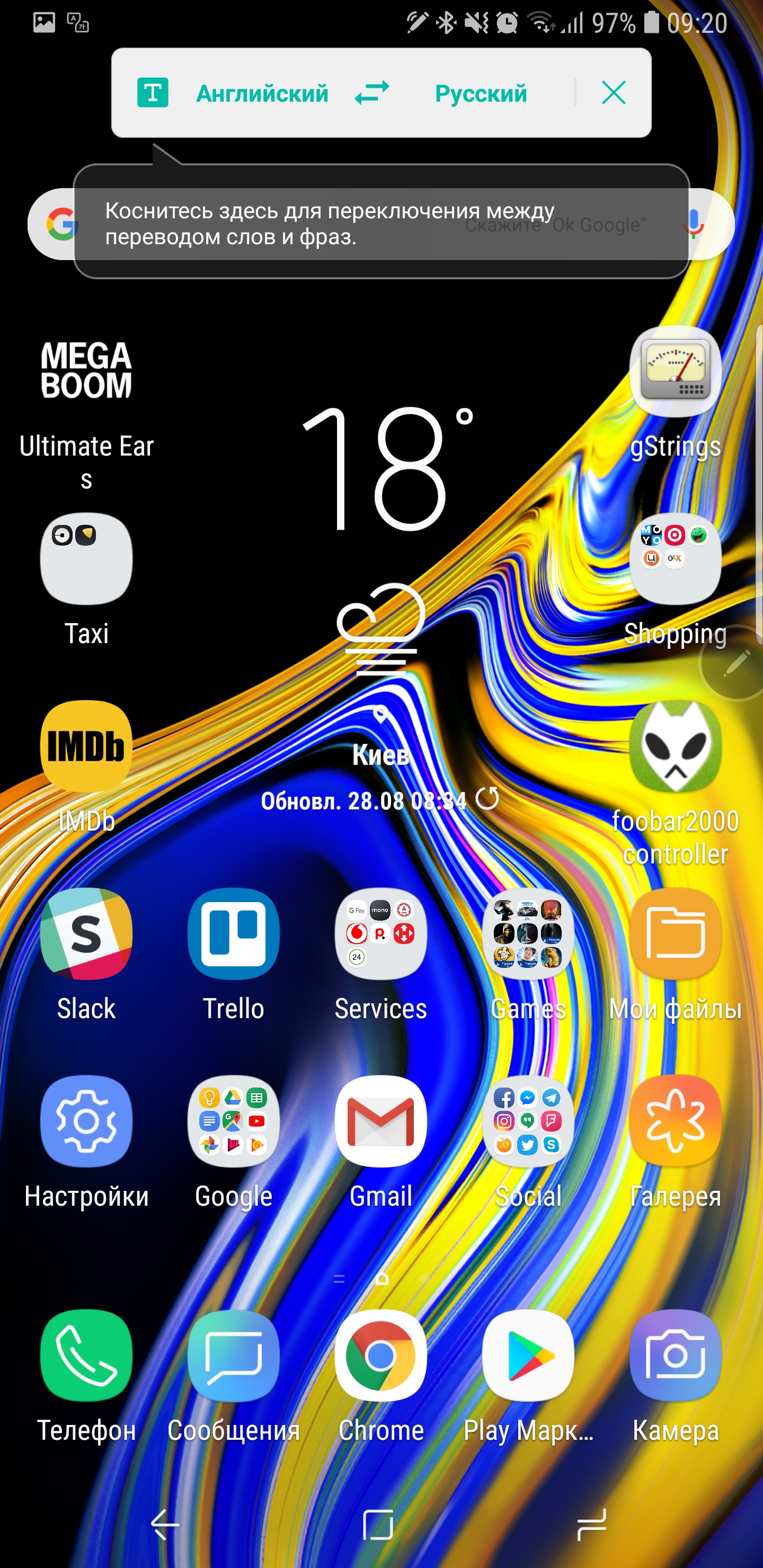Close the translate toolbar

point(613,93)
